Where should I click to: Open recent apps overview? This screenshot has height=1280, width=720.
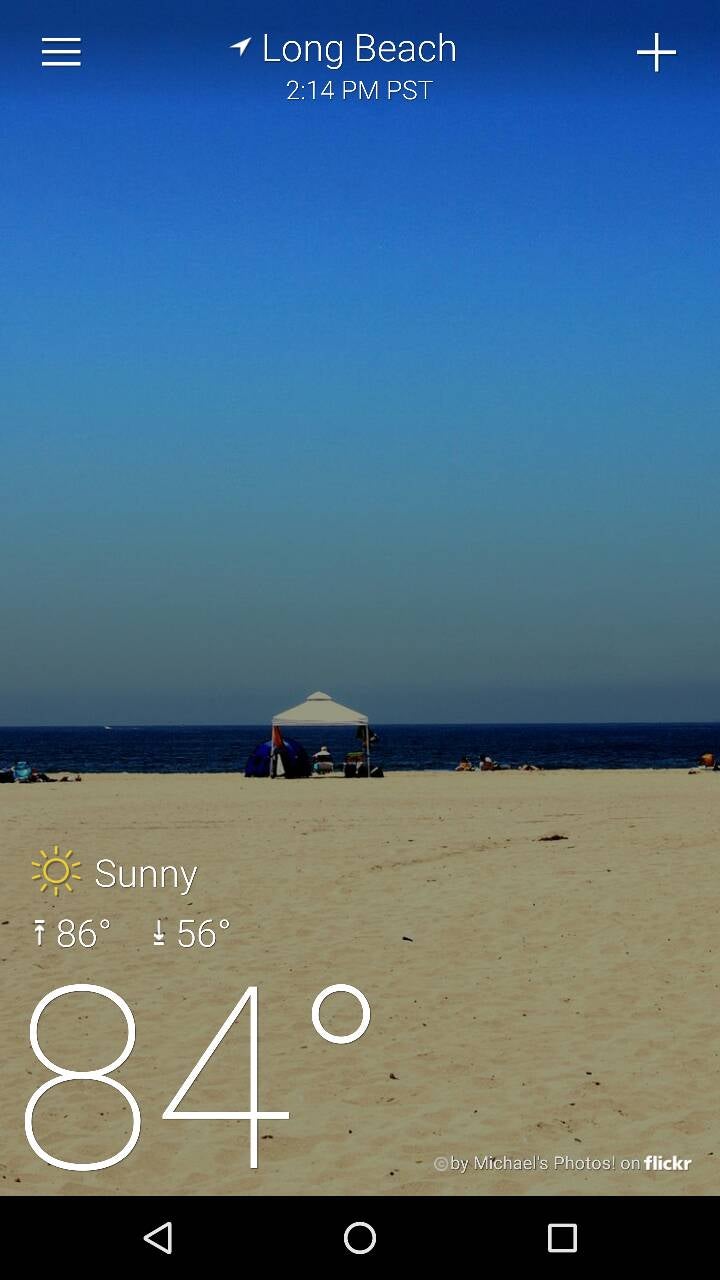click(562, 1238)
